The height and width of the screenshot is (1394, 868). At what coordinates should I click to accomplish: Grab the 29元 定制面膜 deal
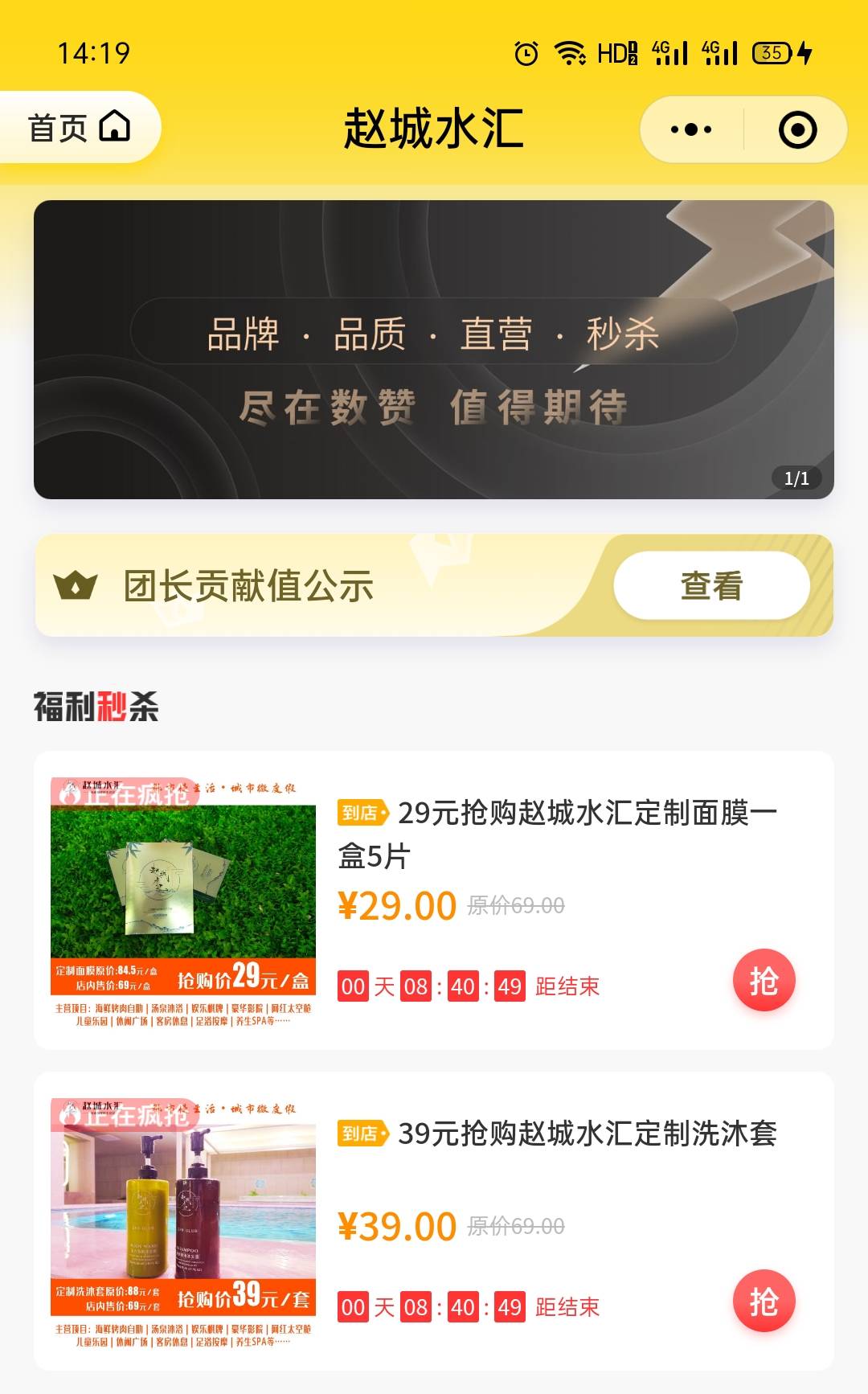(x=764, y=980)
